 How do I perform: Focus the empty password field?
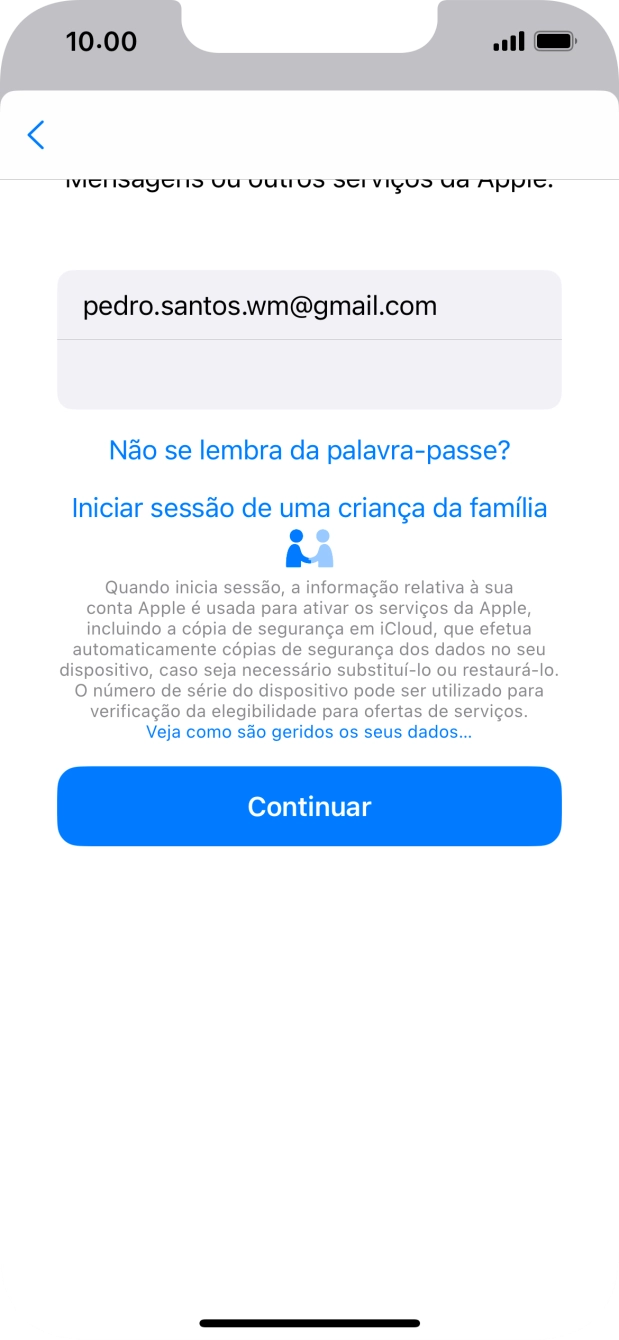coord(309,374)
